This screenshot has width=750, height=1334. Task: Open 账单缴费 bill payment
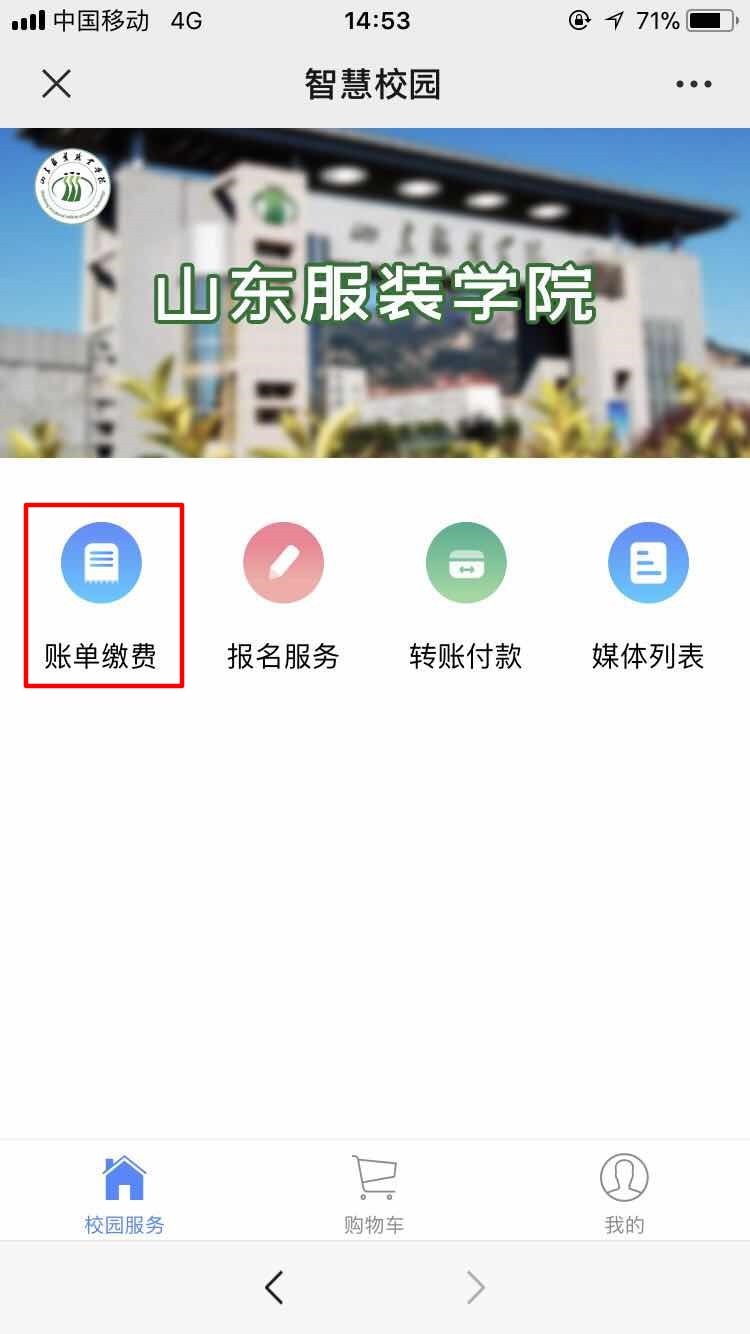pyautogui.click(x=102, y=596)
